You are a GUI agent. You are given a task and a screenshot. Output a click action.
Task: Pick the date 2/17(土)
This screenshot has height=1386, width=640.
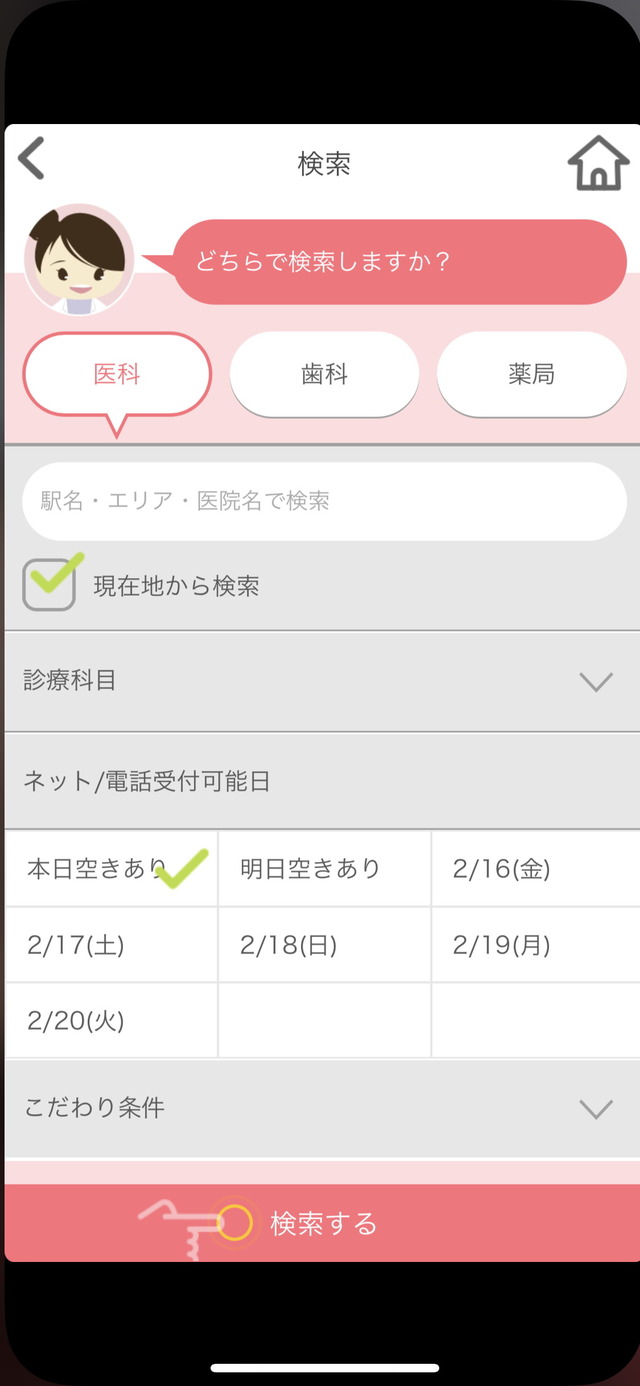(x=111, y=945)
